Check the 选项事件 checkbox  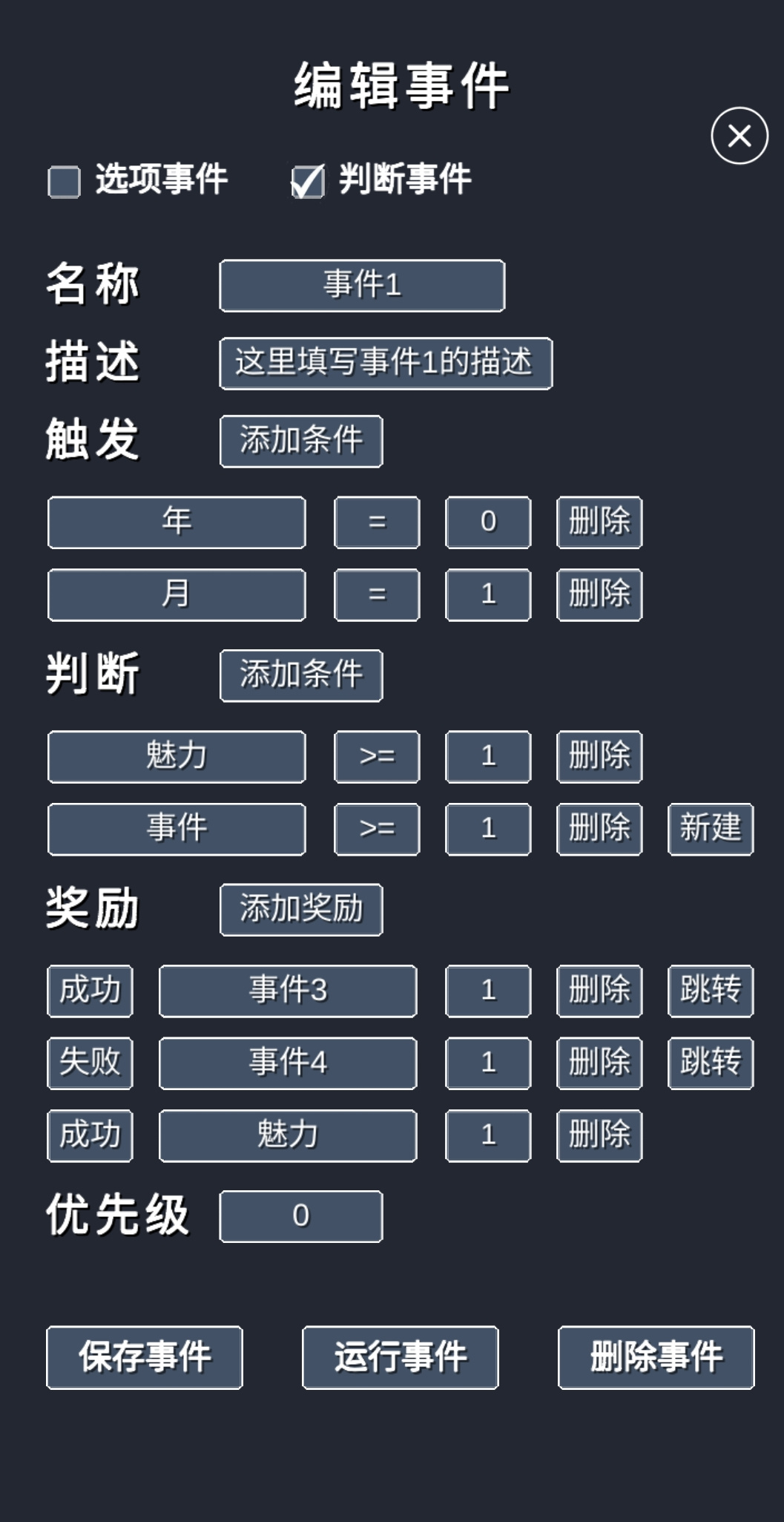tap(64, 182)
